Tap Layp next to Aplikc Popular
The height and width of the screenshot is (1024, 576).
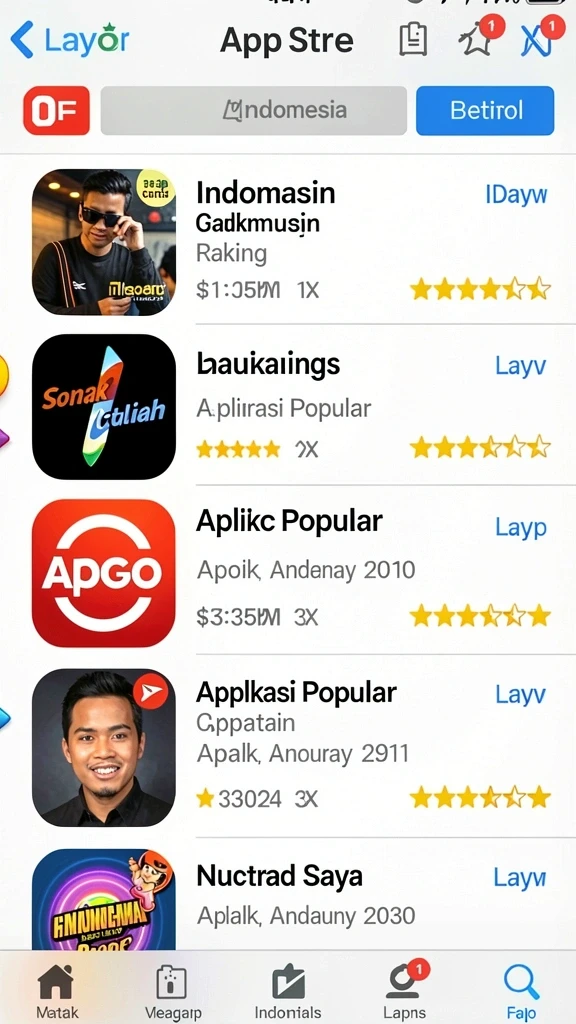[x=520, y=527]
